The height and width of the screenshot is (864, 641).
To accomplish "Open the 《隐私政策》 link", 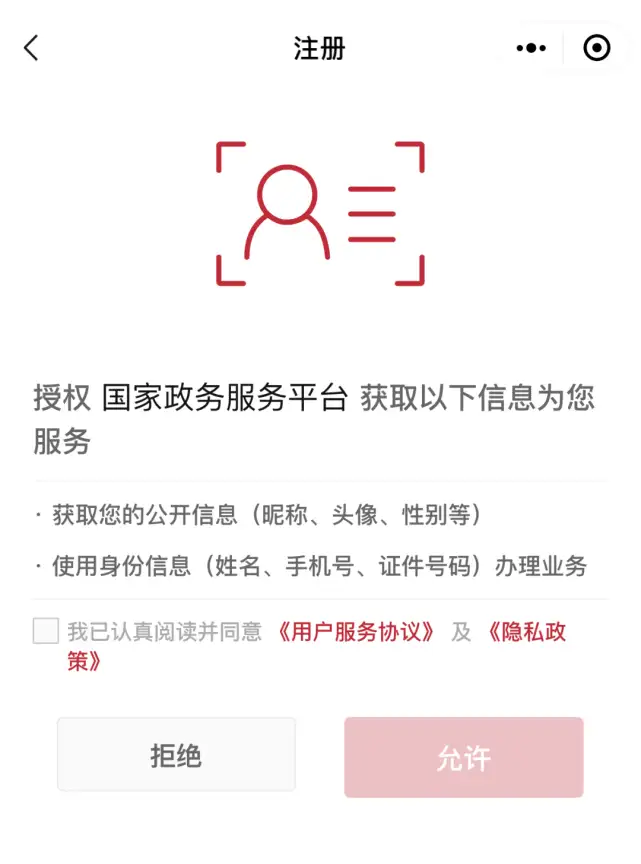I will pyautogui.click(x=526, y=632).
